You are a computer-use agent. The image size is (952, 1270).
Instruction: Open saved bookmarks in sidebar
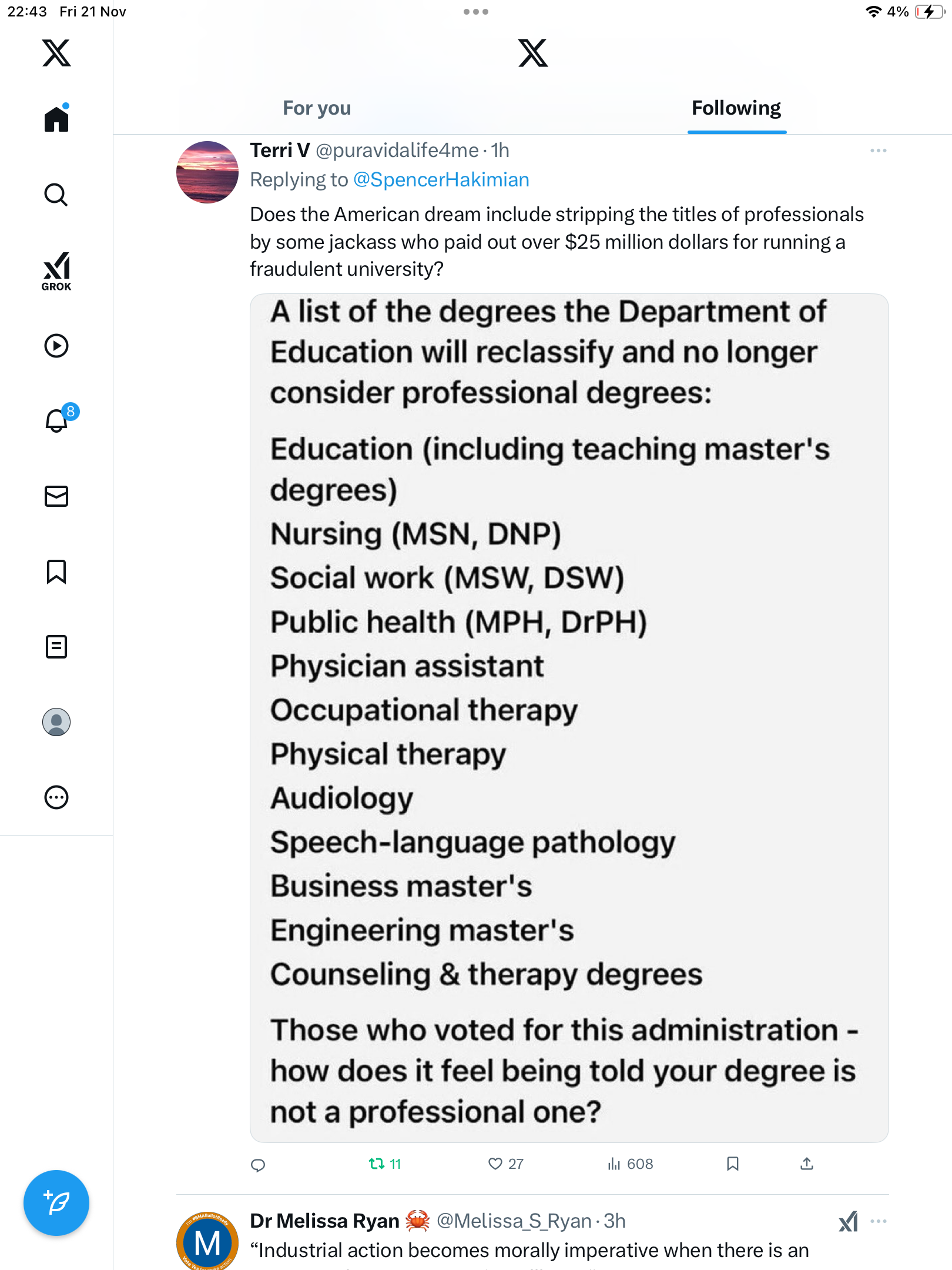(x=56, y=571)
